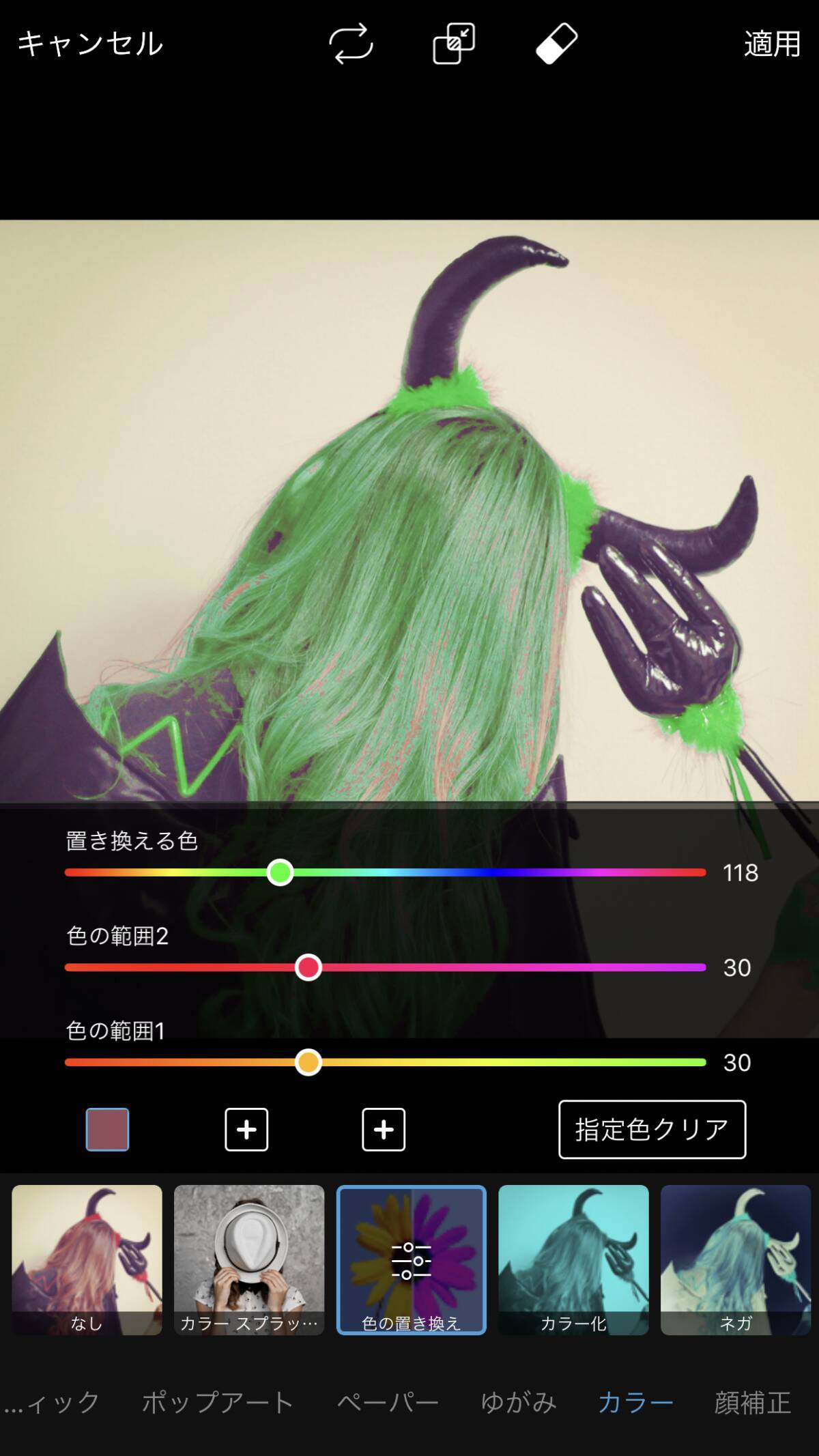This screenshot has width=819, height=1456.
Task: Tap the 置き換える色 hue slider
Action: 280,872
